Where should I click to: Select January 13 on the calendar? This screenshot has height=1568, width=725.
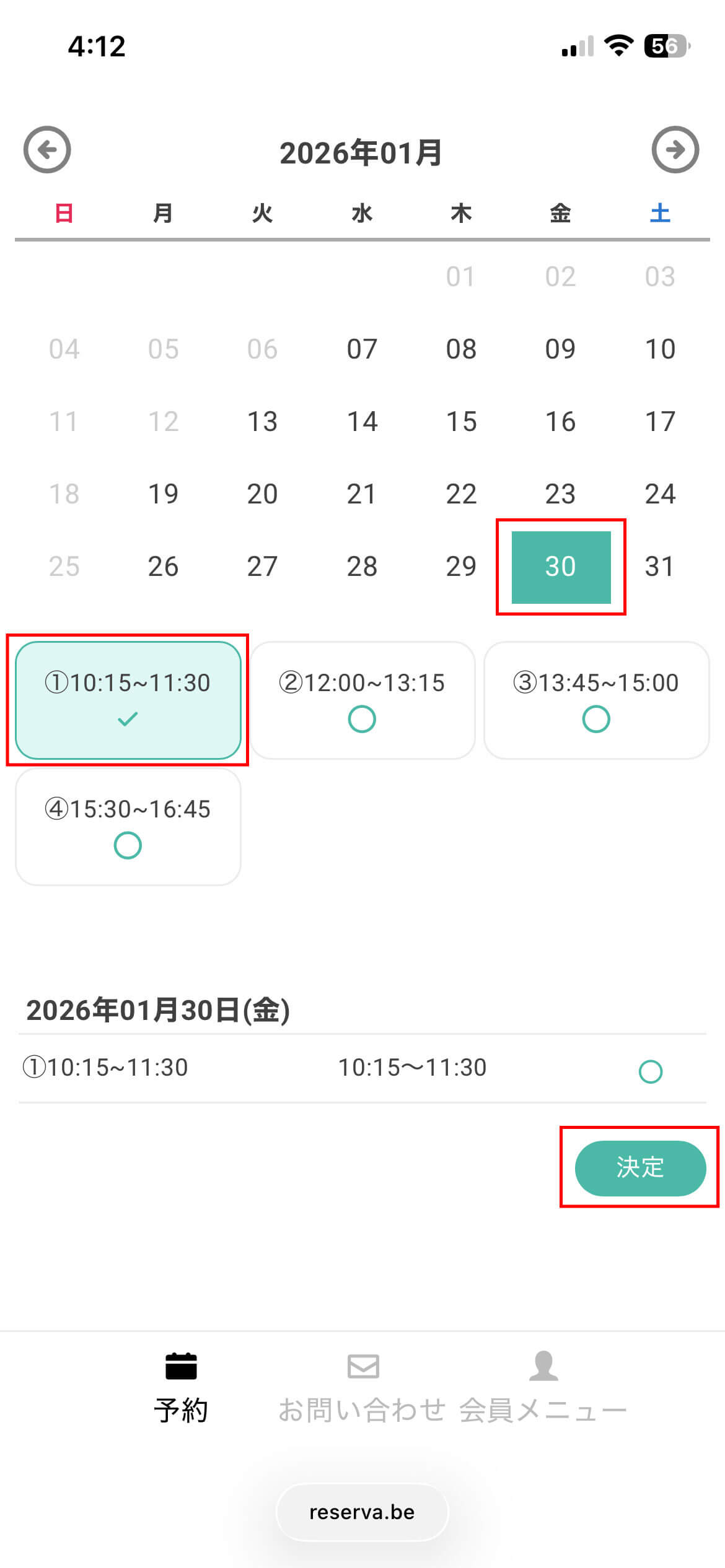click(x=262, y=422)
